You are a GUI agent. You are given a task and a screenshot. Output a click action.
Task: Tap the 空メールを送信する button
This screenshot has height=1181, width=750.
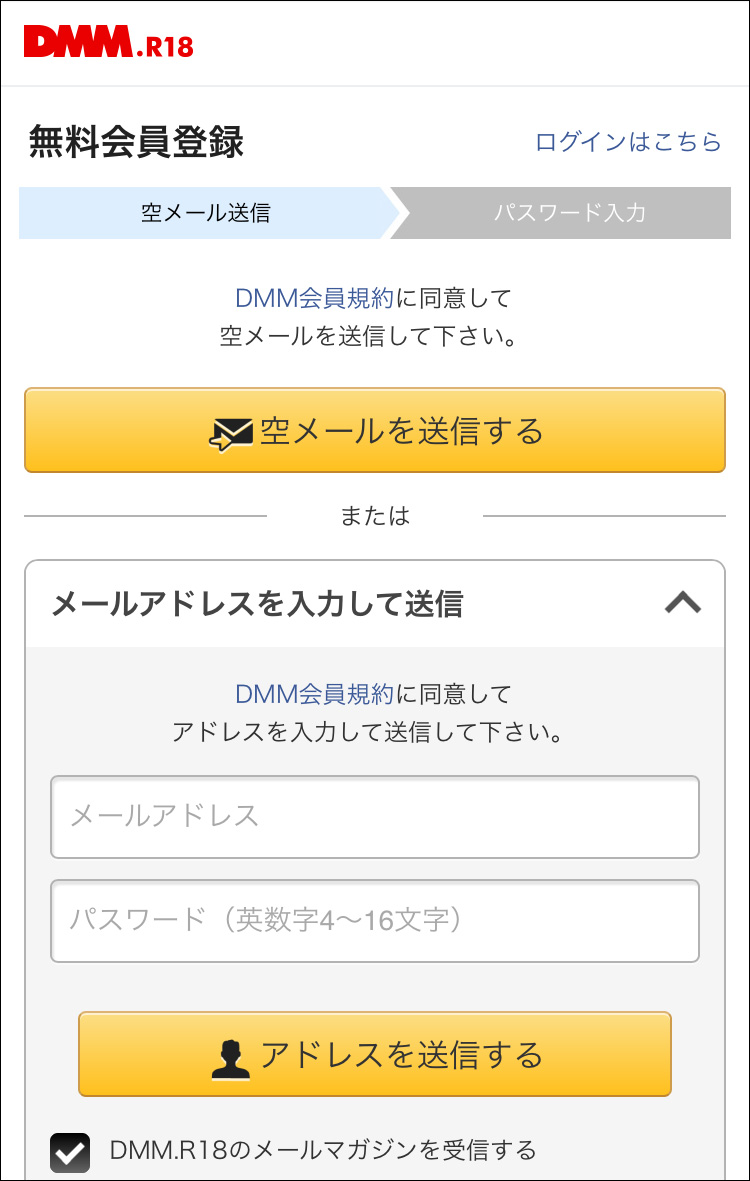pyautogui.click(x=375, y=431)
